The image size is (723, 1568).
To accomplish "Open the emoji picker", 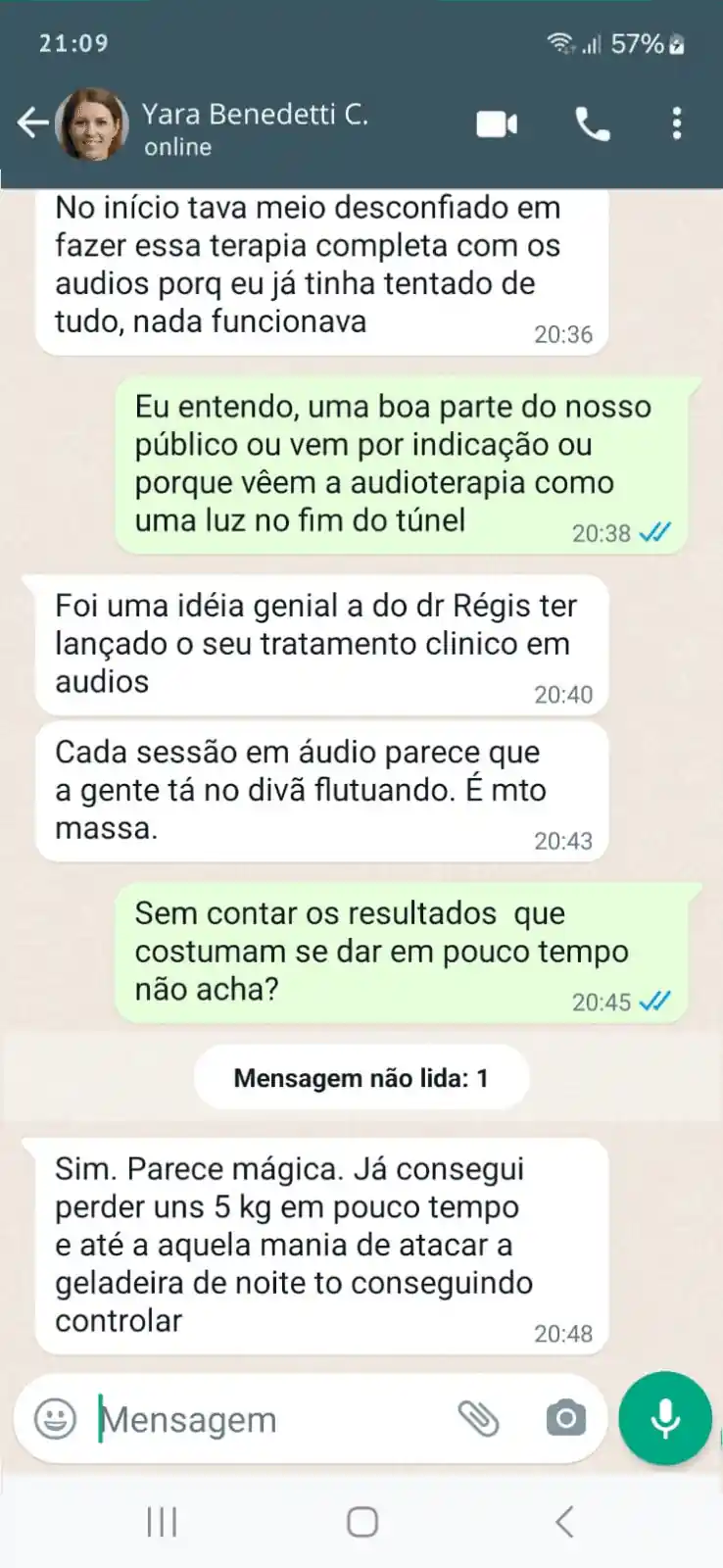I will coord(55,1418).
